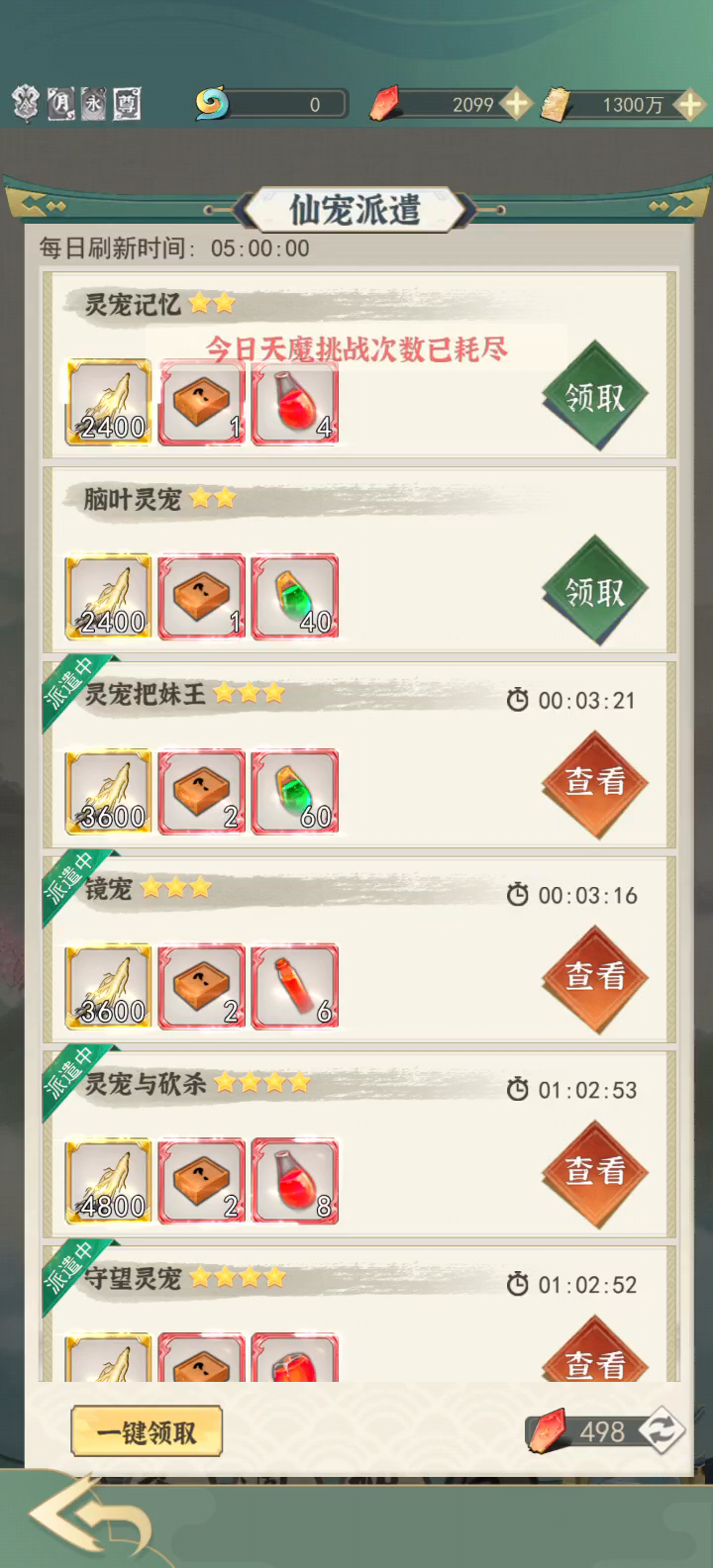Image resolution: width=713 pixels, height=1568 pixels.
Task: Tap 一键领取 to claim all rewards
Action: click(147, 1431)
